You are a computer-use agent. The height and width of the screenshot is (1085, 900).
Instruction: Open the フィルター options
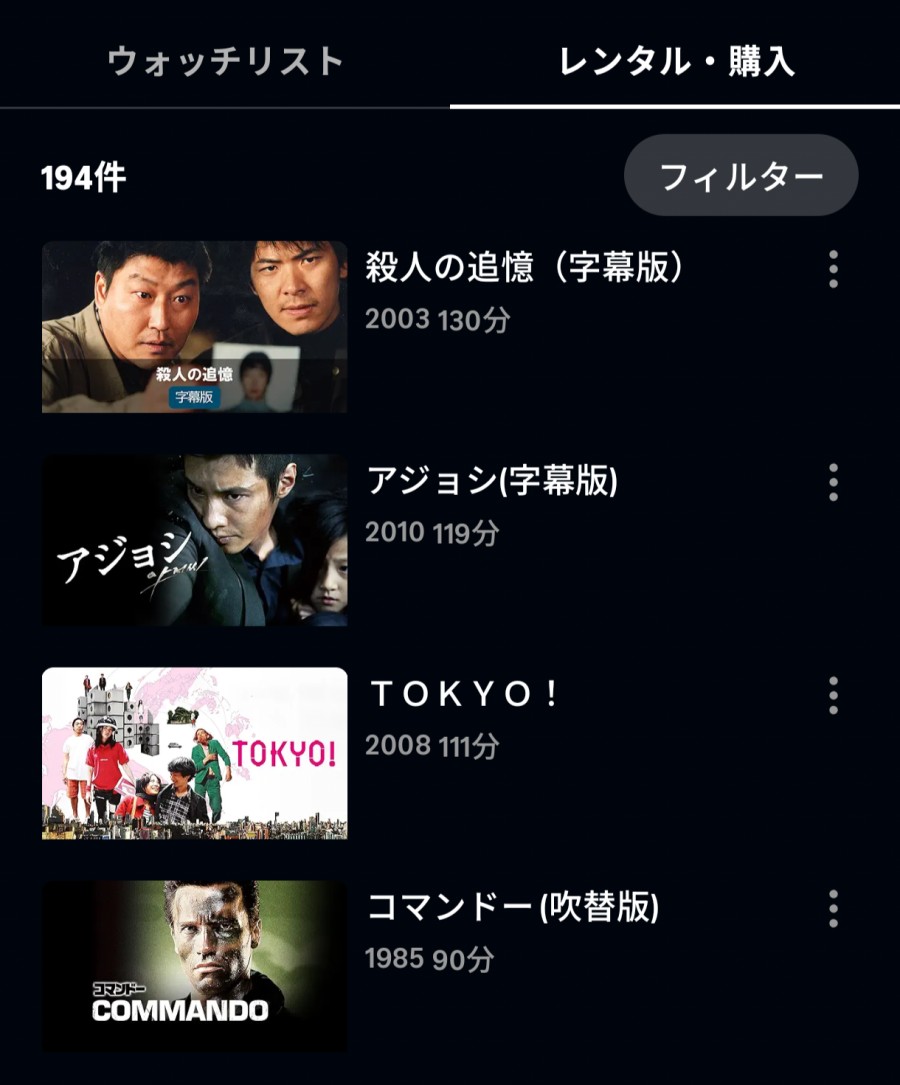click(x=741, y=176)
